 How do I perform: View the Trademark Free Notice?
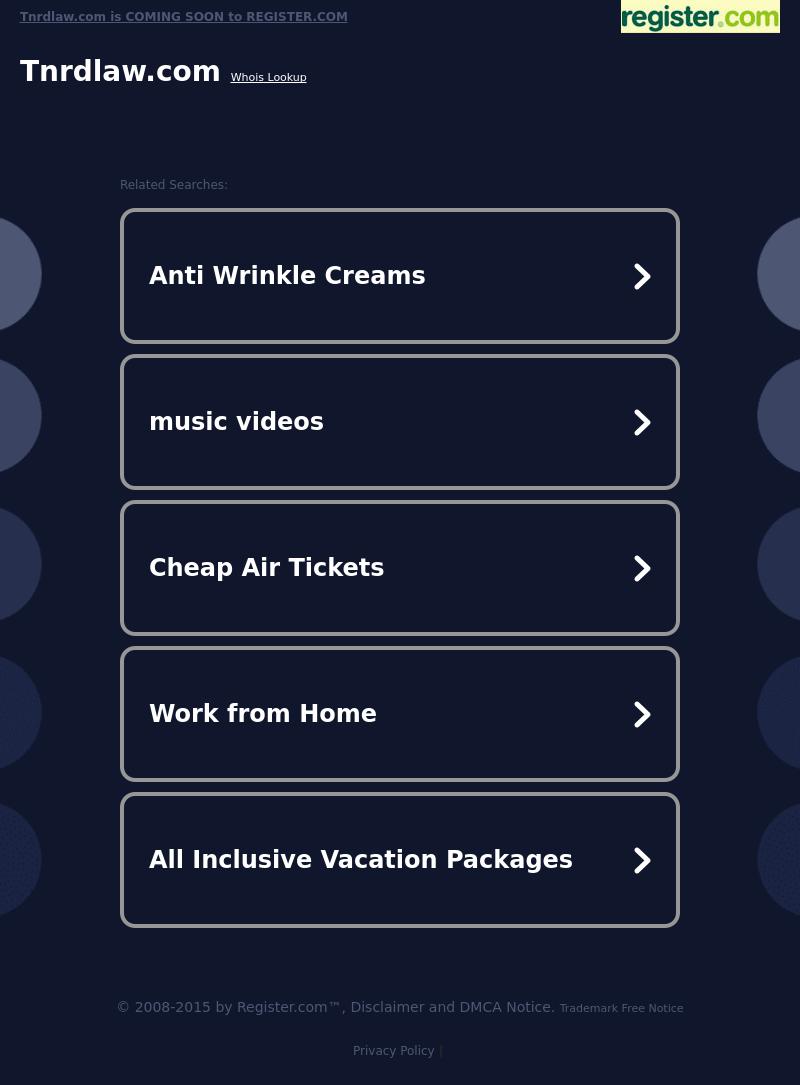(621, 1008)
